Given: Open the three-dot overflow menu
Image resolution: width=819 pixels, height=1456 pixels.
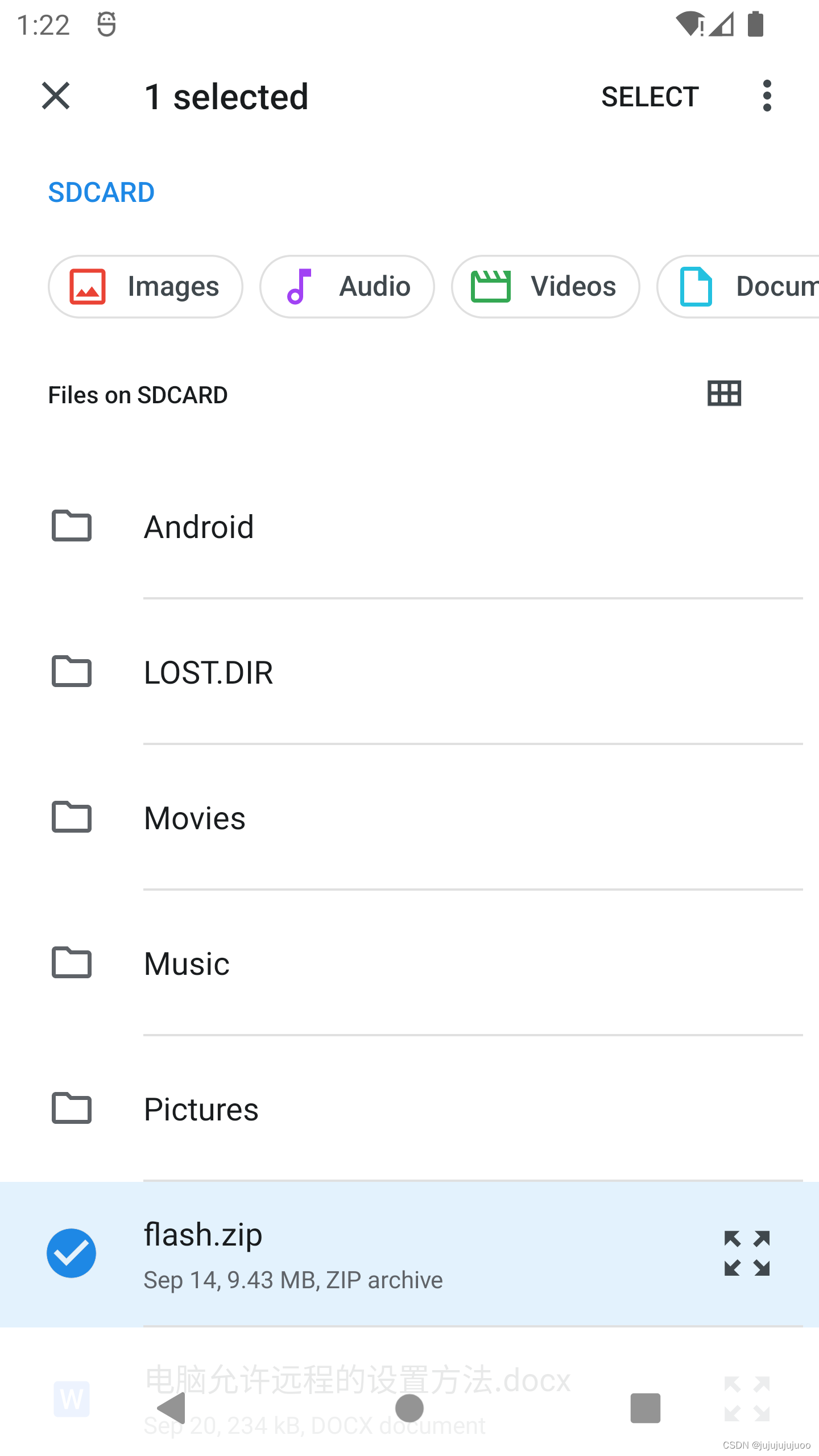Looking at the screenshot, I should click(x=767, y=96).
